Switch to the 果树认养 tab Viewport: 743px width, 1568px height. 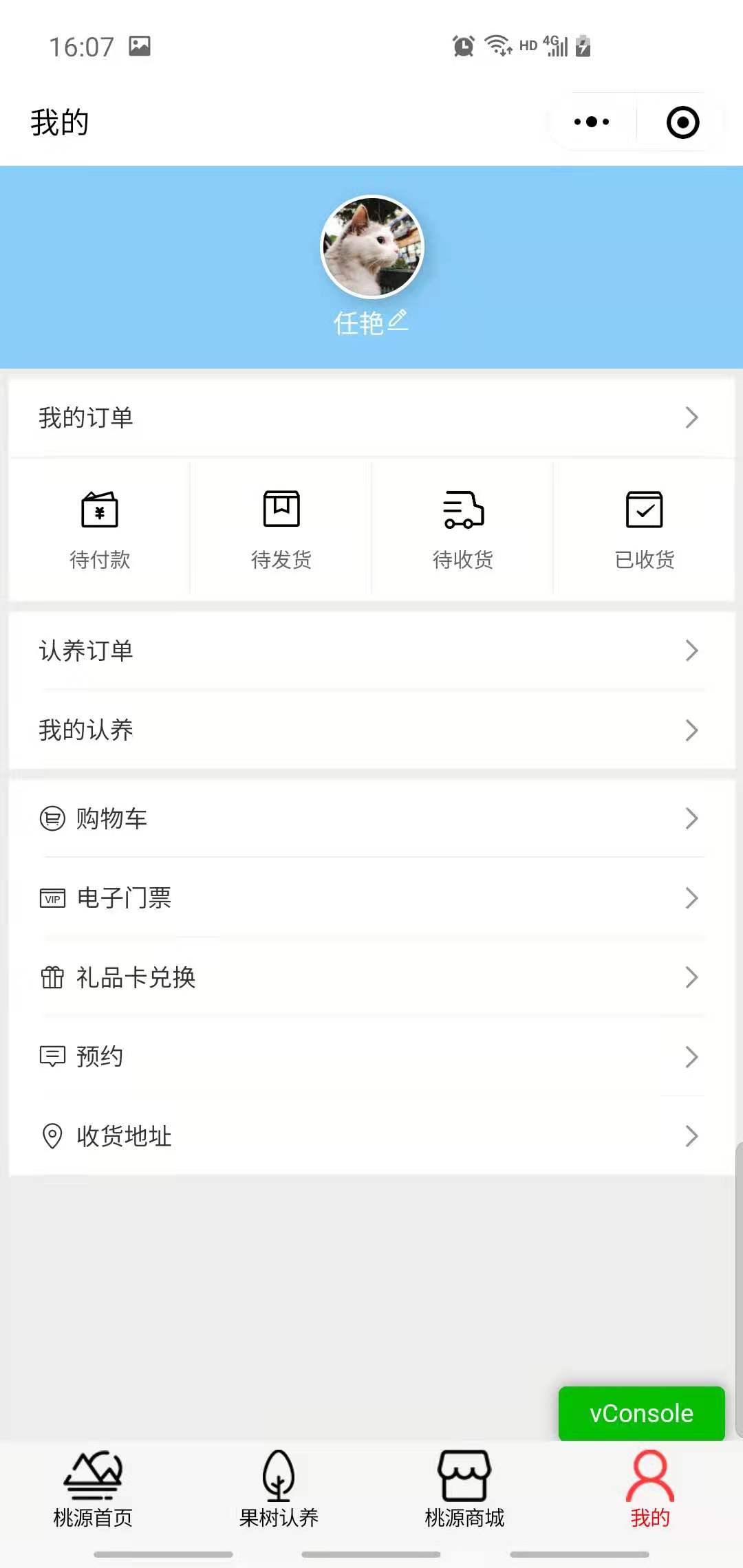279,1489
